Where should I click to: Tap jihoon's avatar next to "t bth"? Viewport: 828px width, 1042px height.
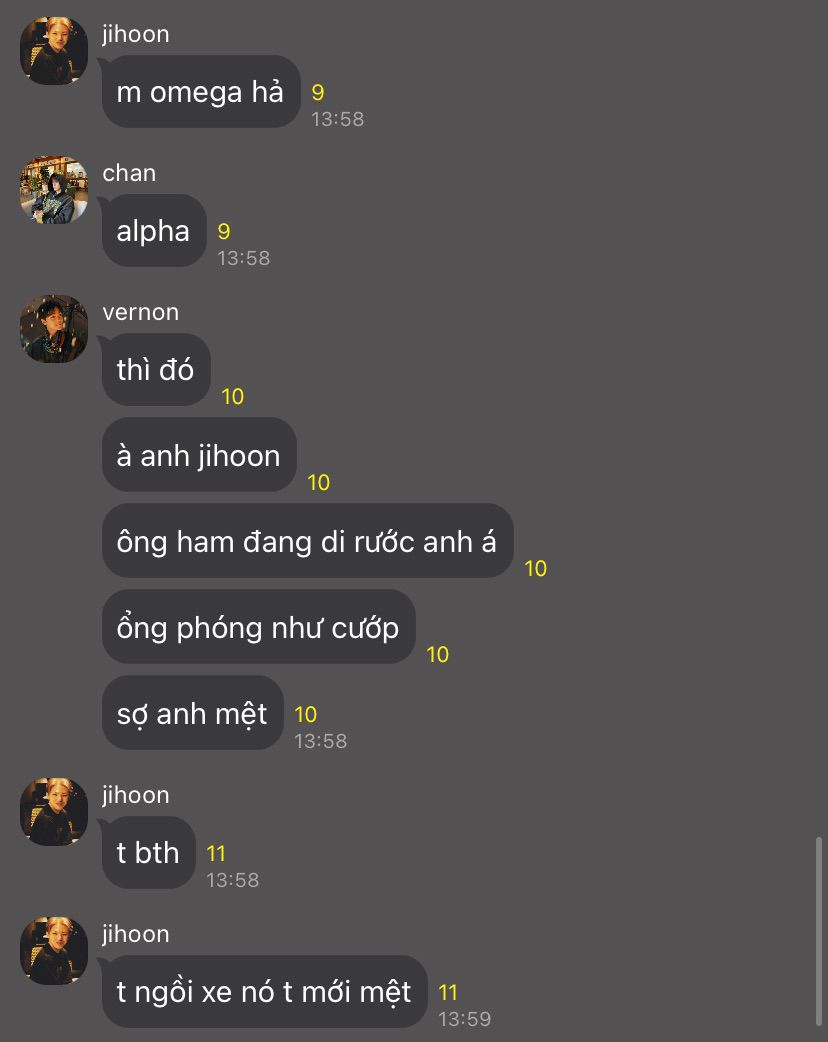pos(54,811)
